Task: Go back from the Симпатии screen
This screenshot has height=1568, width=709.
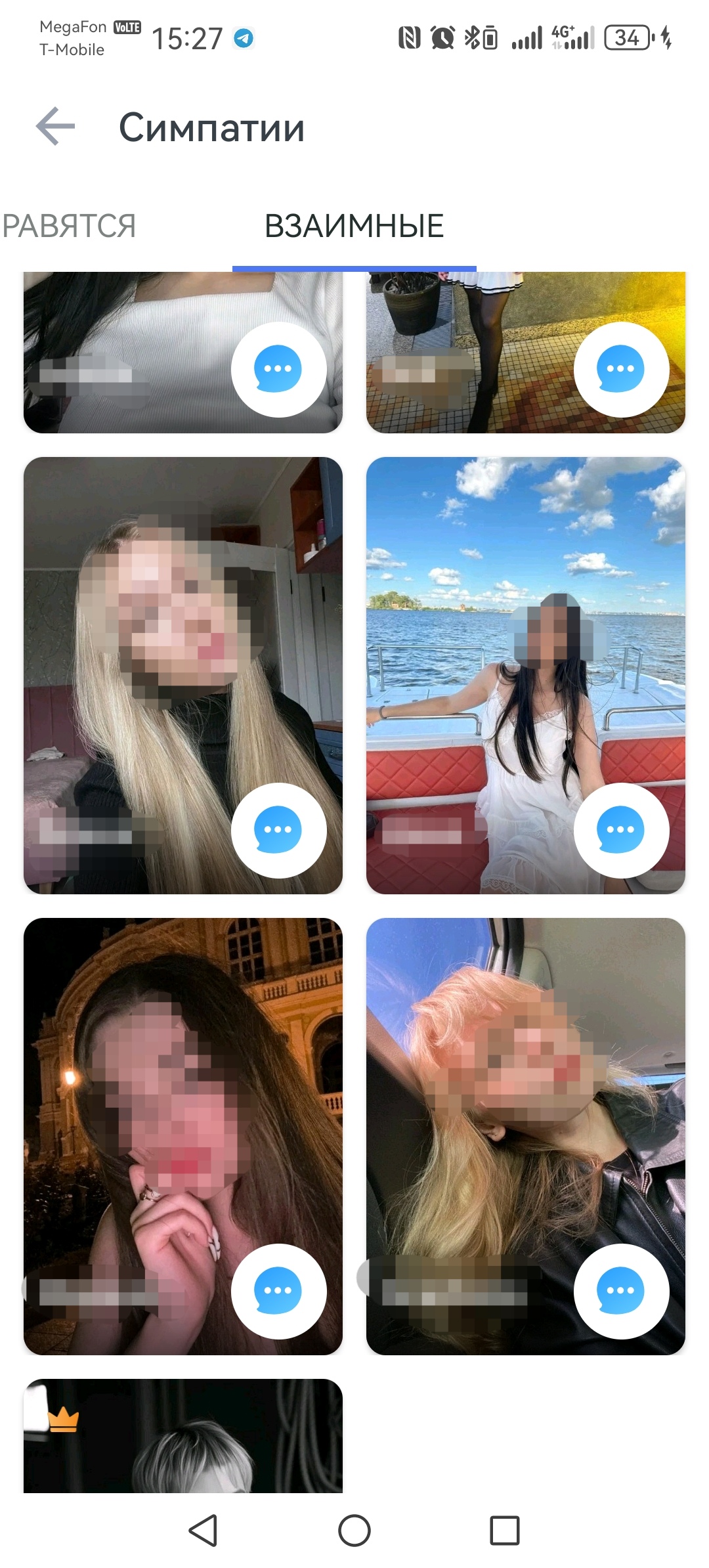Action: coord(55,126)
